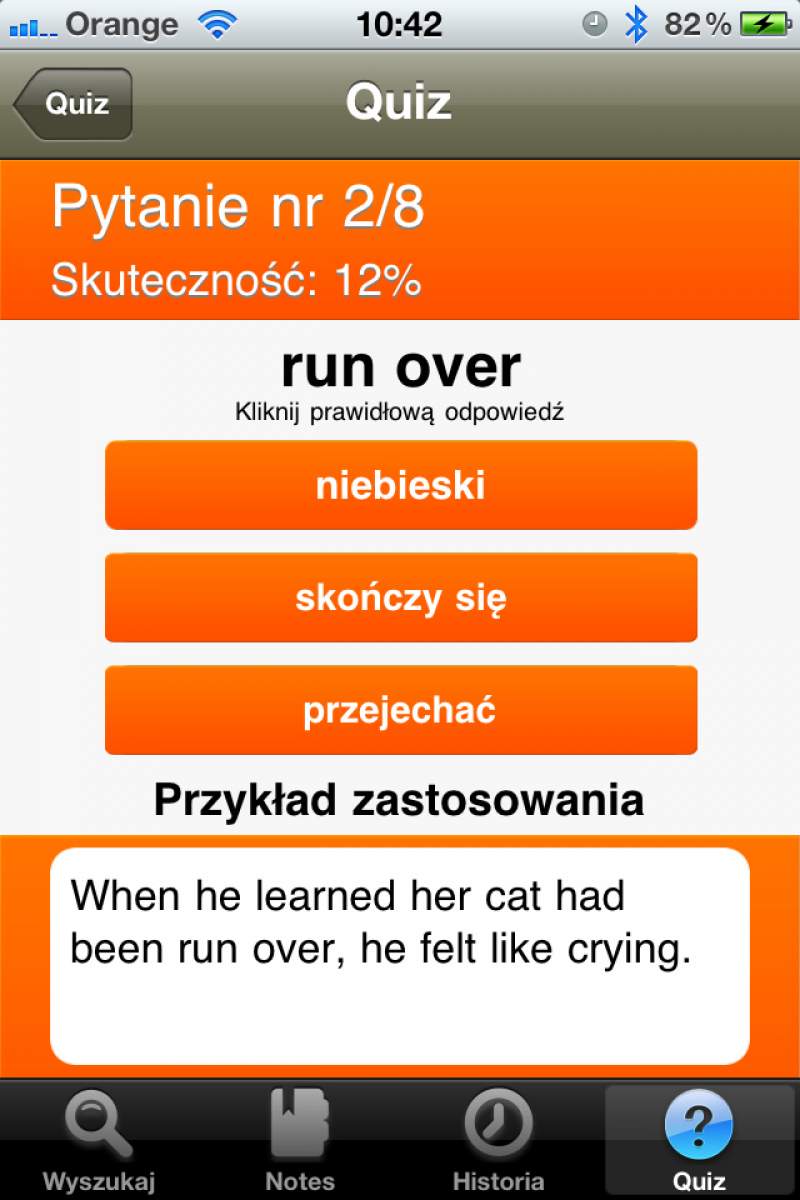
Task: Pick 'przejechać' as the answer
Action: [x=400, y=711]
